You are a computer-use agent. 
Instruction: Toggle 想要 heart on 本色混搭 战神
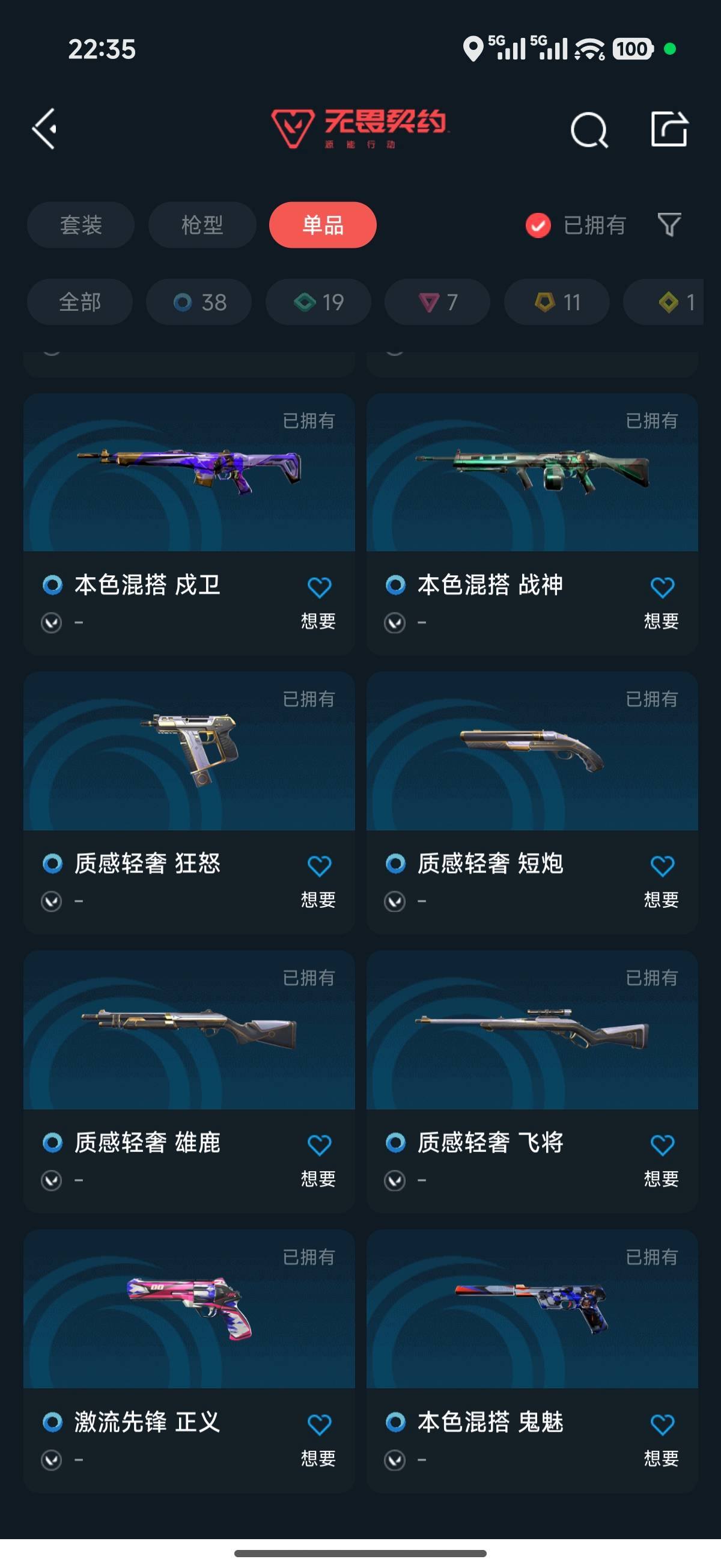pos(662,586)
